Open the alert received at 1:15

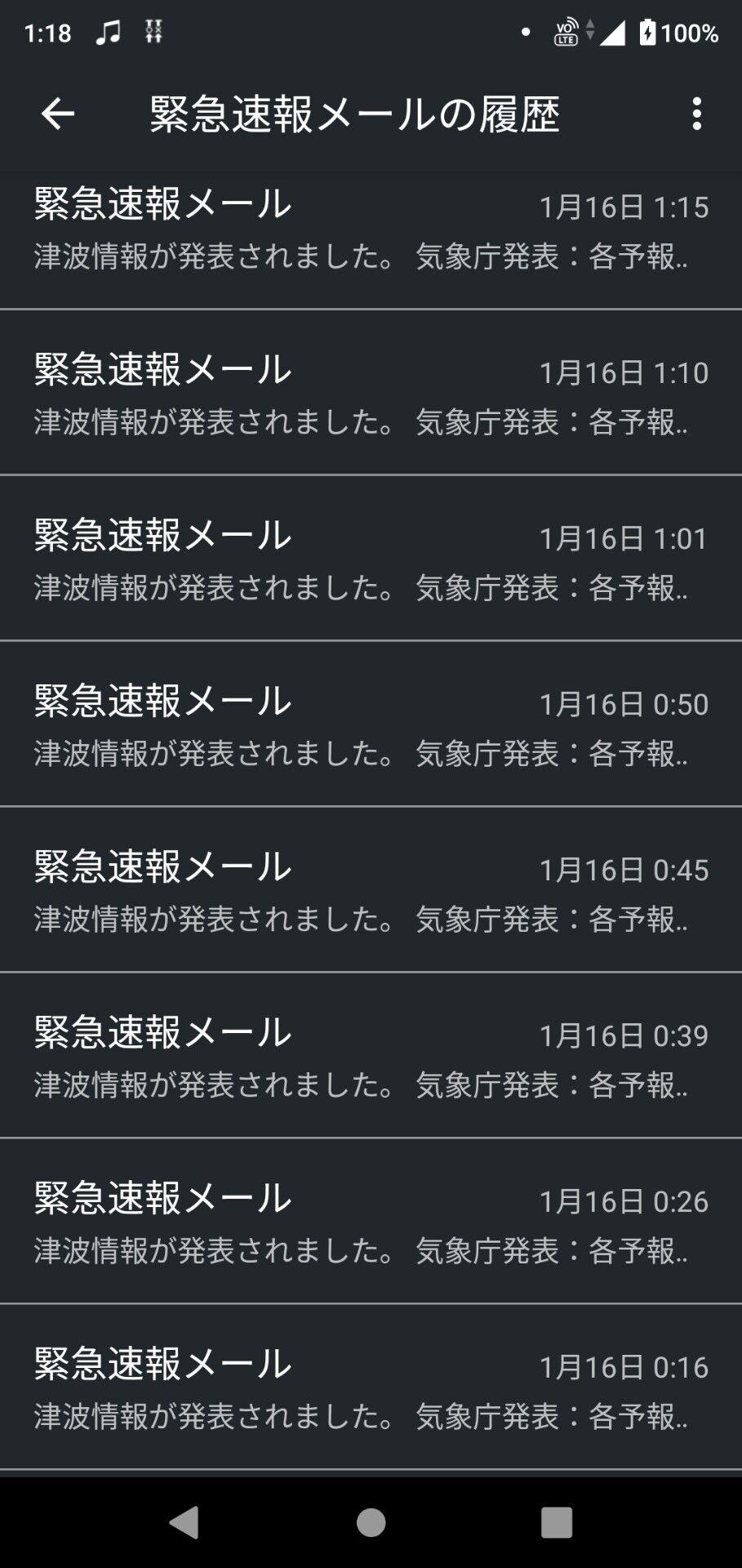point(371,230)
